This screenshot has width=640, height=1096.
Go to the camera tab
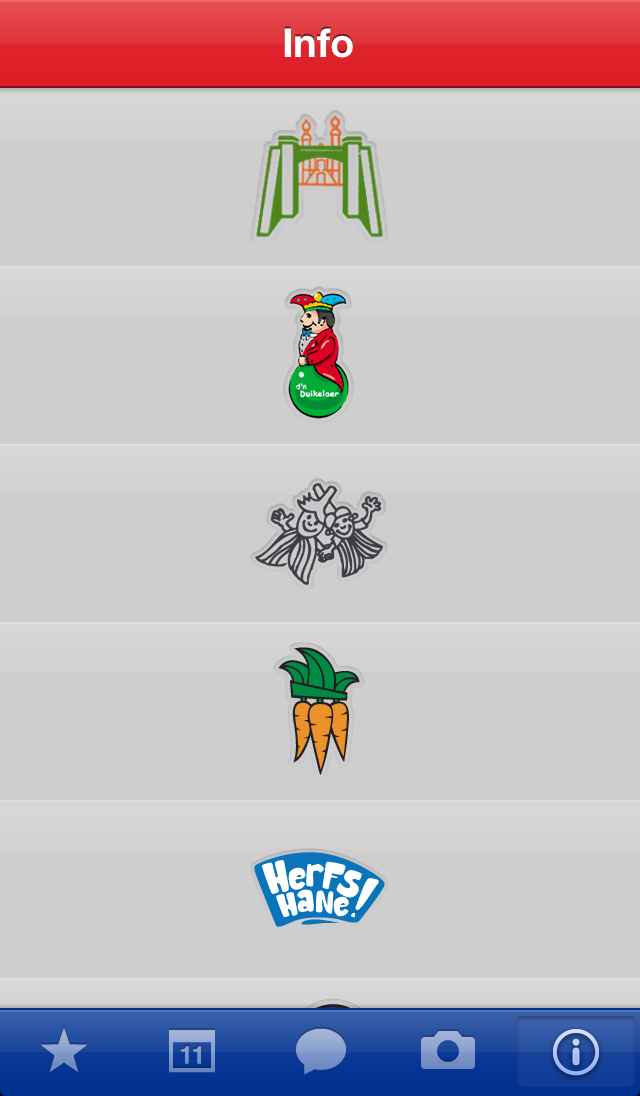point(448,1051)
